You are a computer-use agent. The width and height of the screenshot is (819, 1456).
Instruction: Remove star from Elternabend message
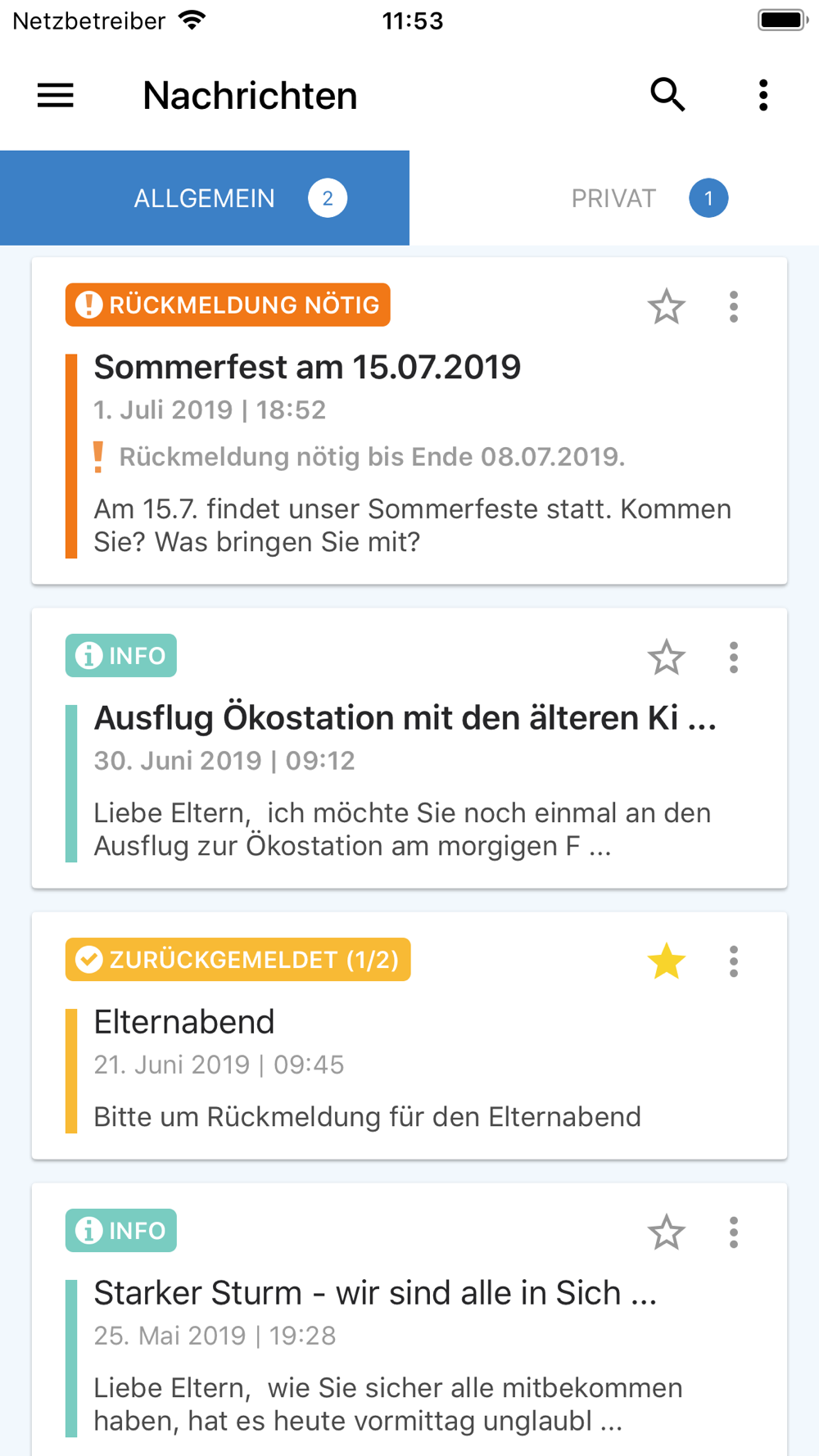(x=666, y=961)
